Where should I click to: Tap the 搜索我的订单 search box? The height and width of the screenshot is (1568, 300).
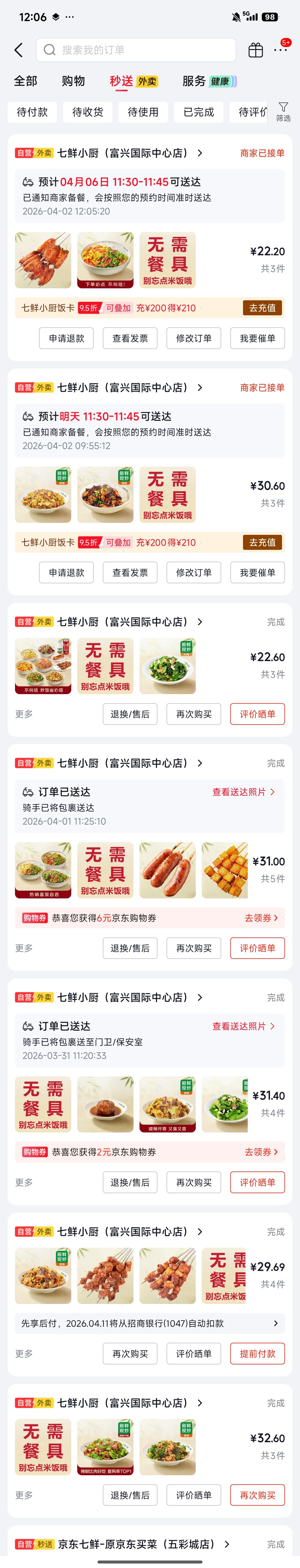pyautogui.click(x=136, y=50)
